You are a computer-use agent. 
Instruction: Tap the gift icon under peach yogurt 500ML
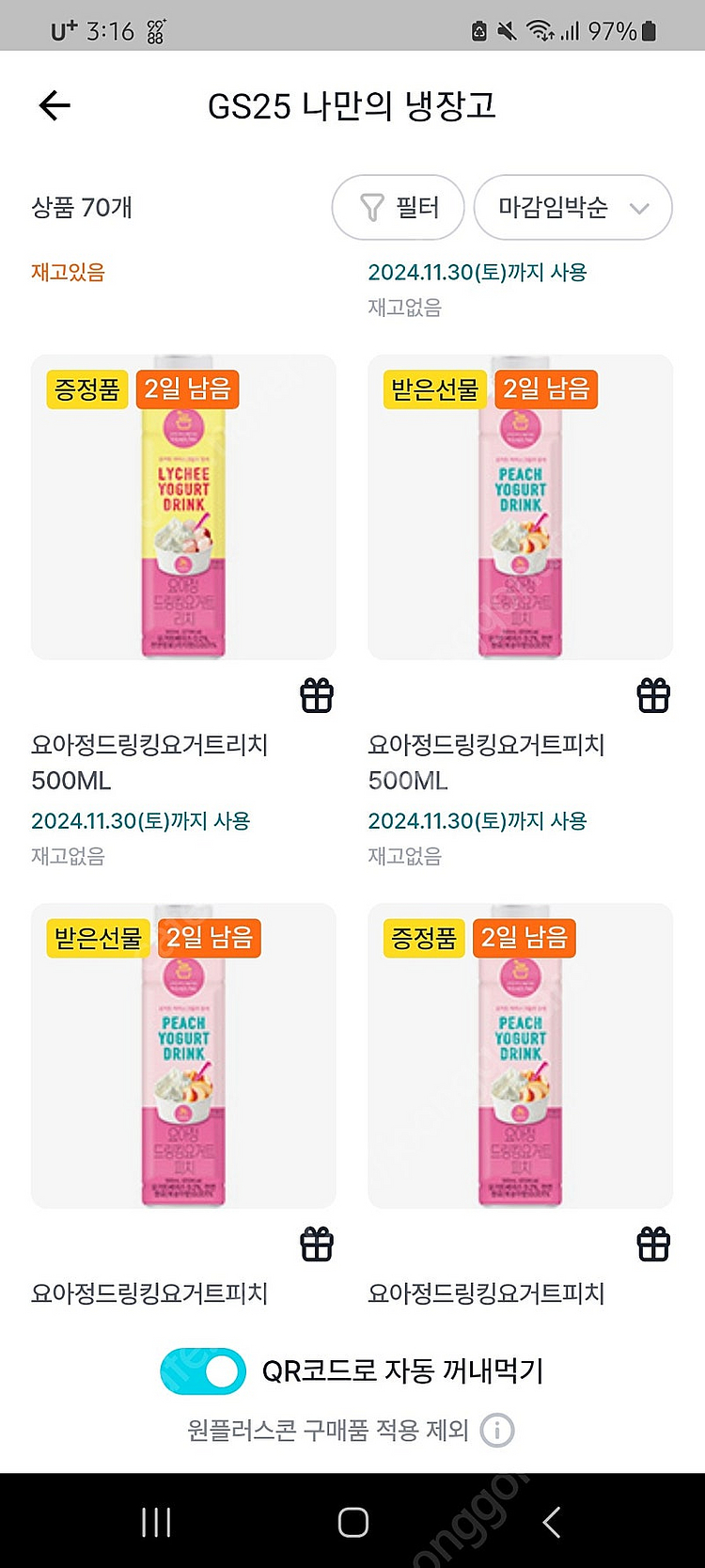653,694
